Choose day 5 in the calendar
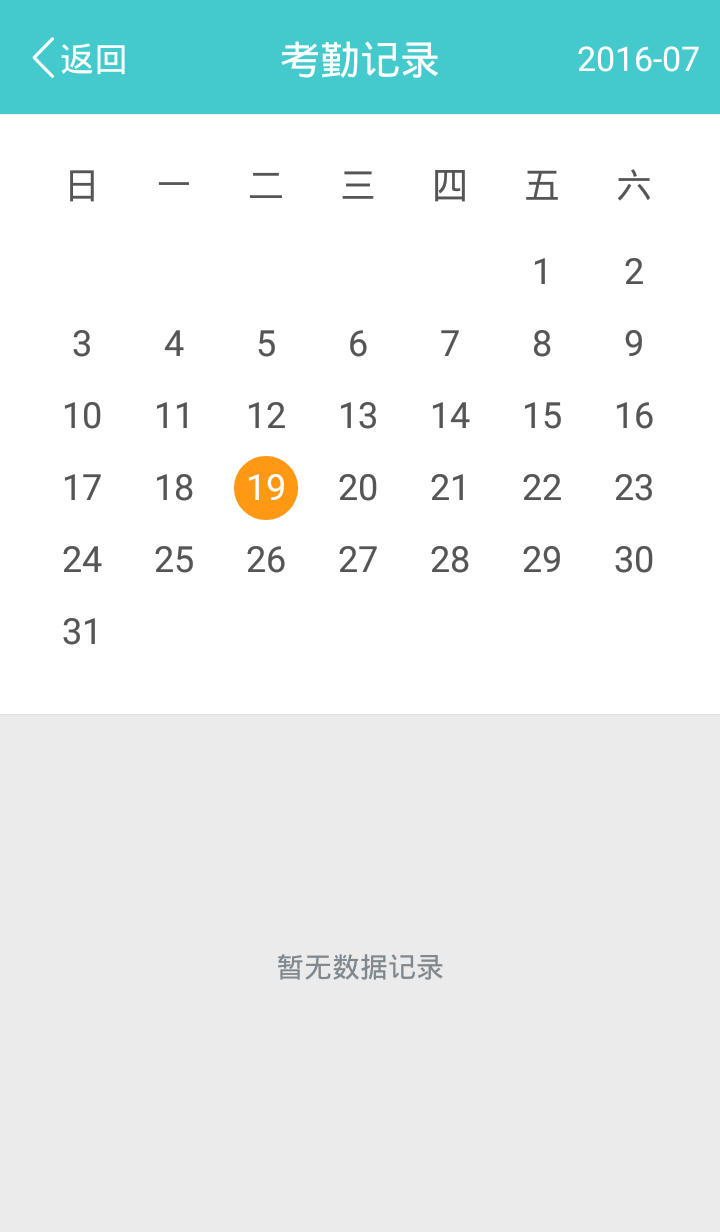Image resolution: width=720 pixels, height=1232 pixels. click(x=266, y=344)
